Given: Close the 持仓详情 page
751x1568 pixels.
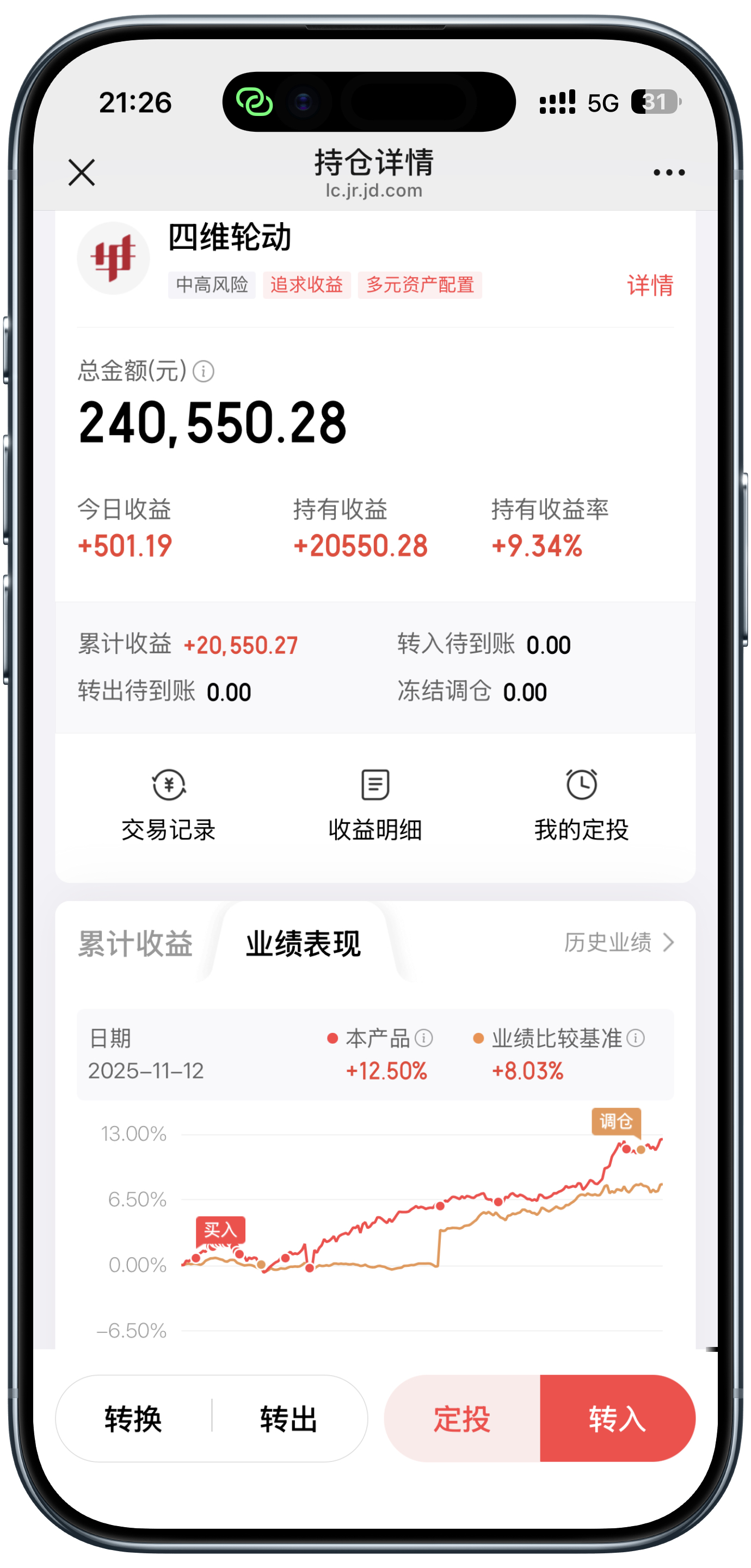Looking at the screenshot, I should (x=82, y=172).
